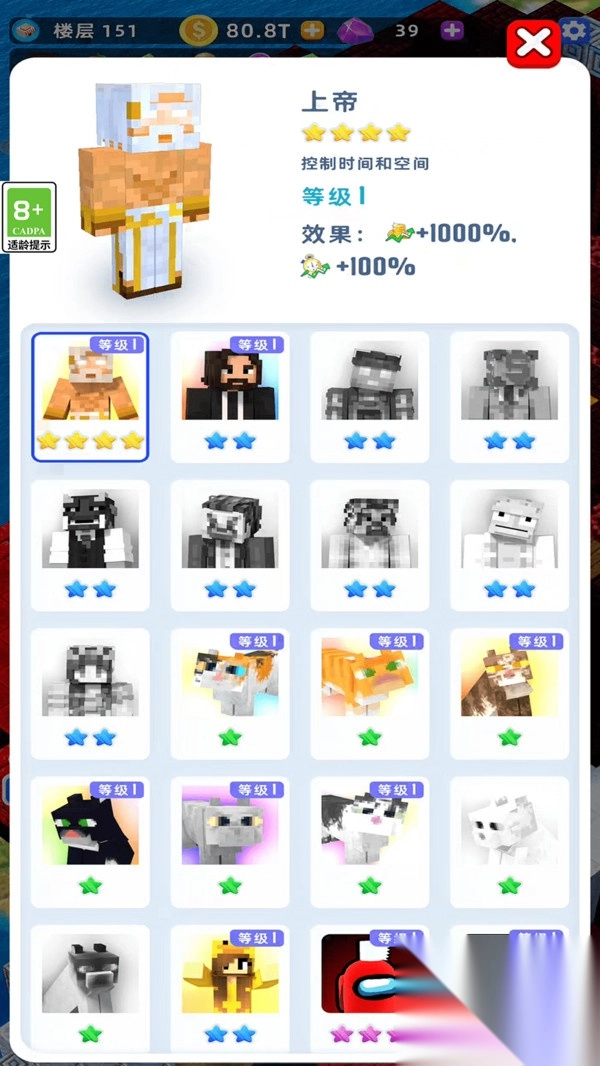Close the character selection panel
600x1066 pixels.
(x=533, y=43)
